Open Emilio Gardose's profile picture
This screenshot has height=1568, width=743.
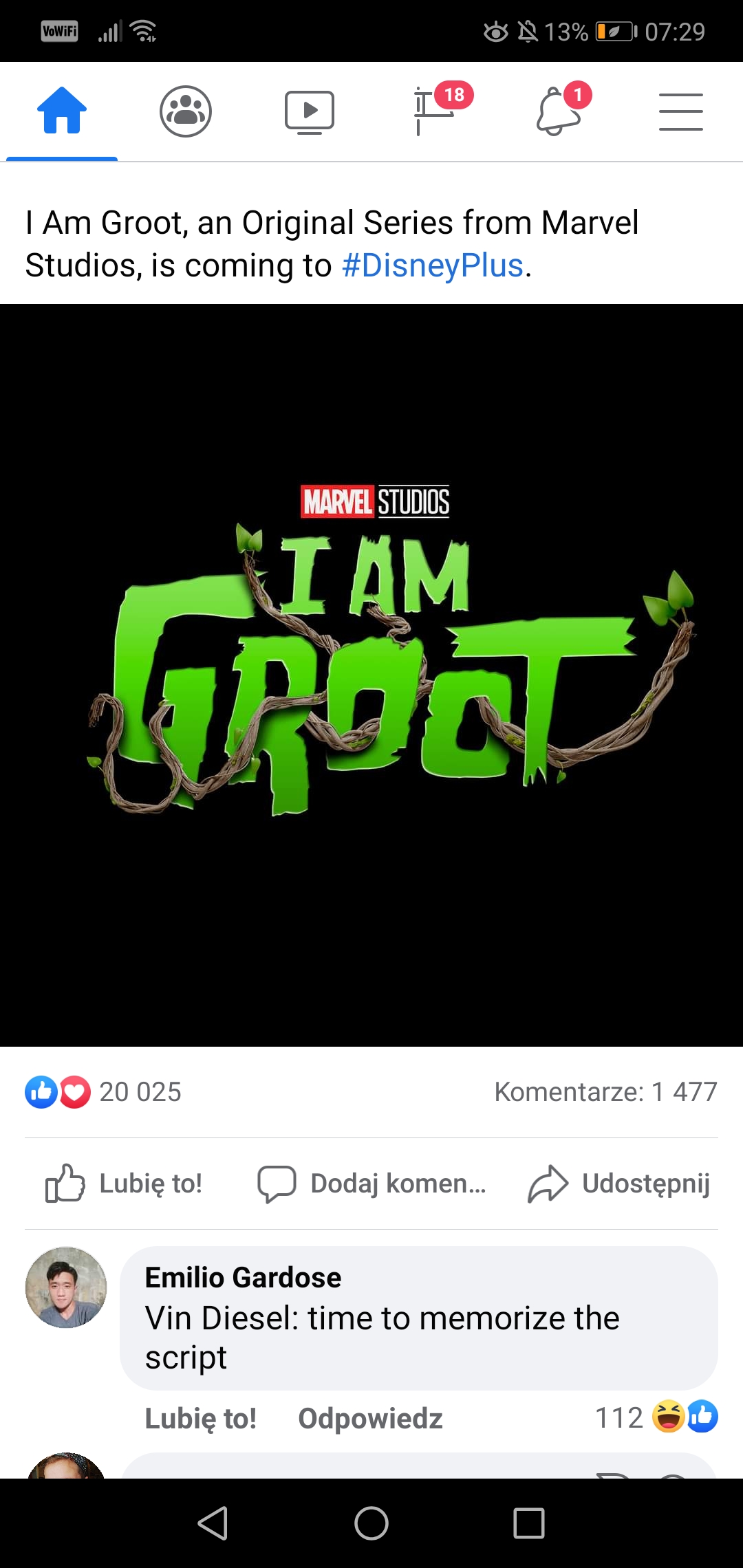coord(66,1287)
